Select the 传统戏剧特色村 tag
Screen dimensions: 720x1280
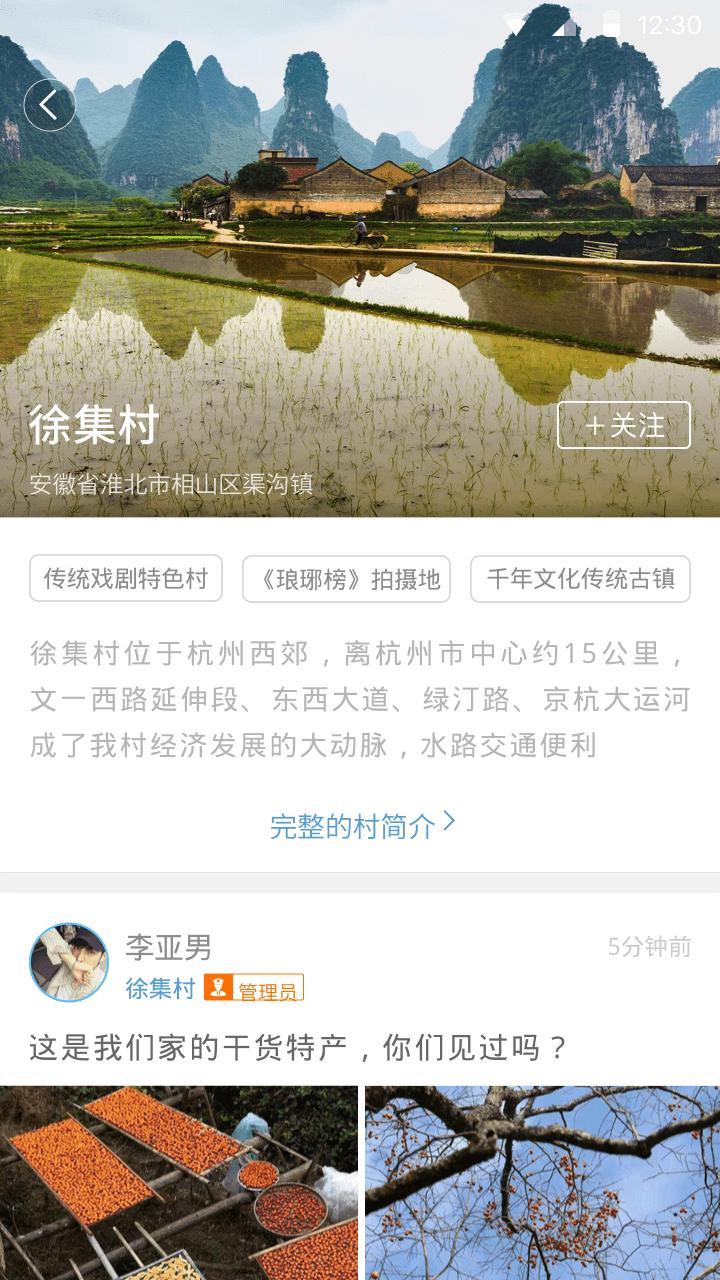(x=124, y=577)
